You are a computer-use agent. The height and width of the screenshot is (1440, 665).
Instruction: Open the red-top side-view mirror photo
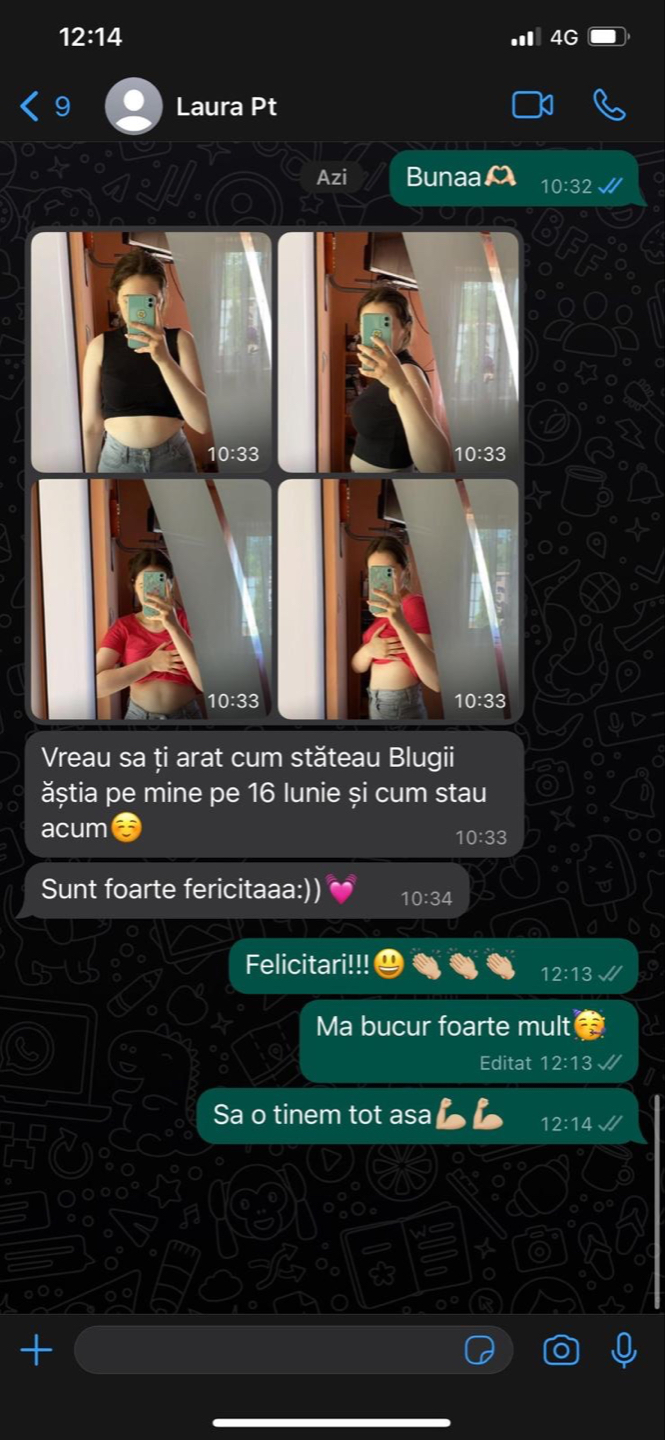398,599
